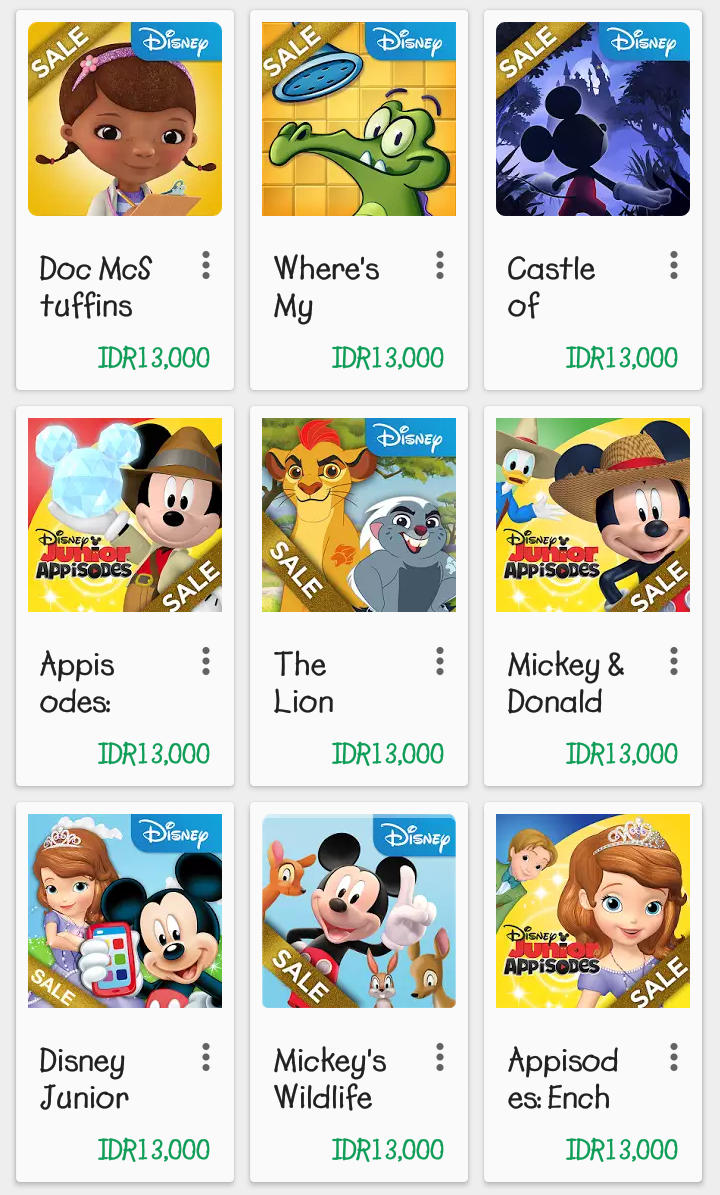Viewport: 720px width, 1195px height.
Task: View The Lion app card
Action: [359, 515]
